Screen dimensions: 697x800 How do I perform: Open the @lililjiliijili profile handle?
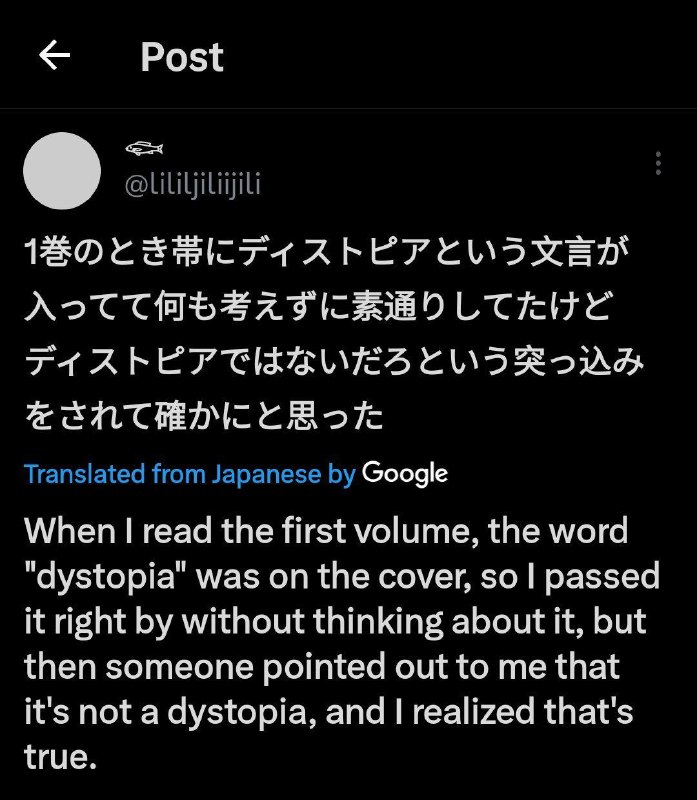click(x=192, y=184)
